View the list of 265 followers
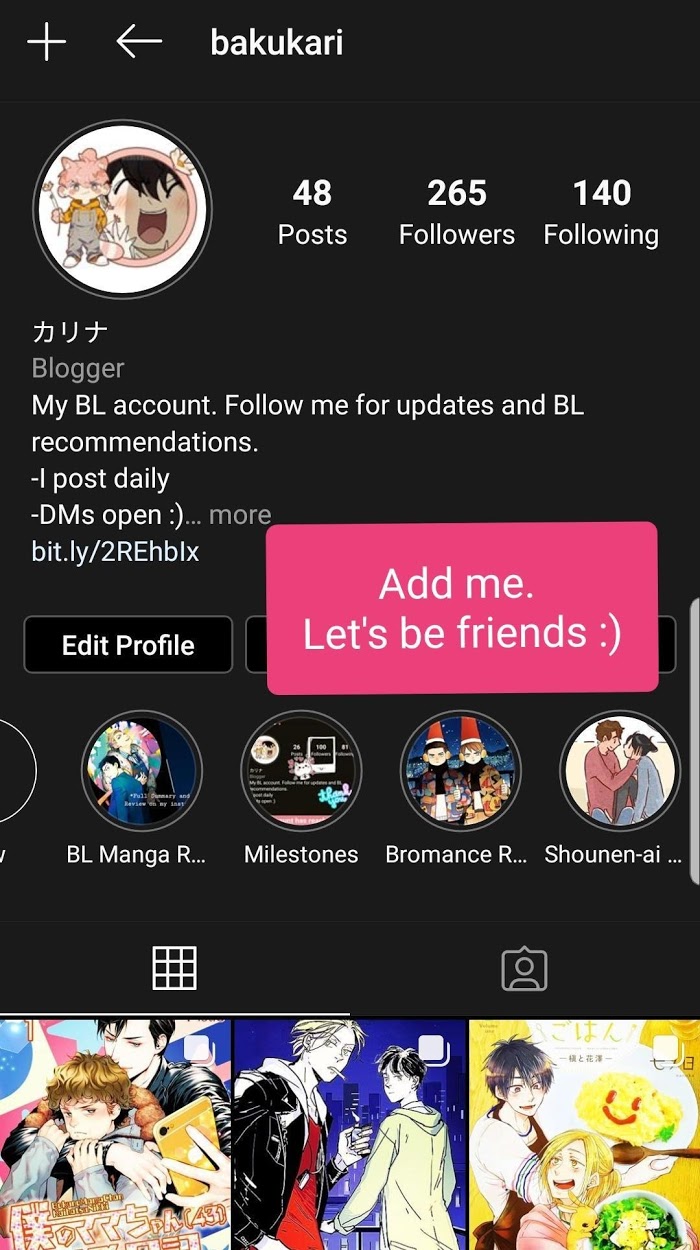The width and height of the screenshot is (700, 1250). [457, 212]
